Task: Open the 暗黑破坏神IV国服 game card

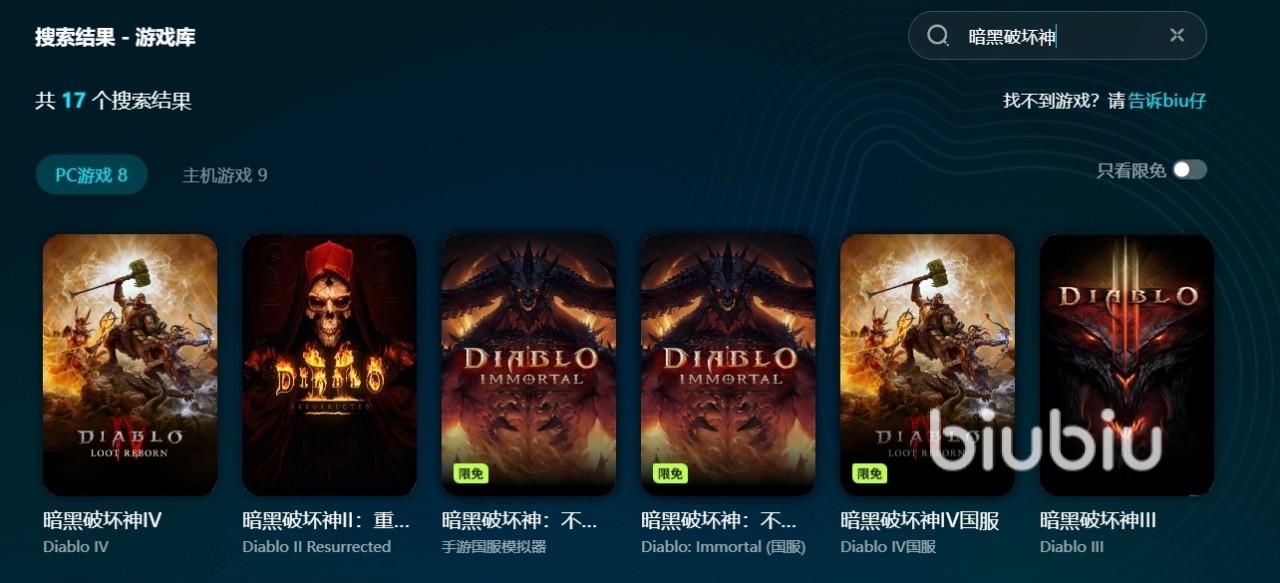Action: pyautogui.click(x=927, y=365)
